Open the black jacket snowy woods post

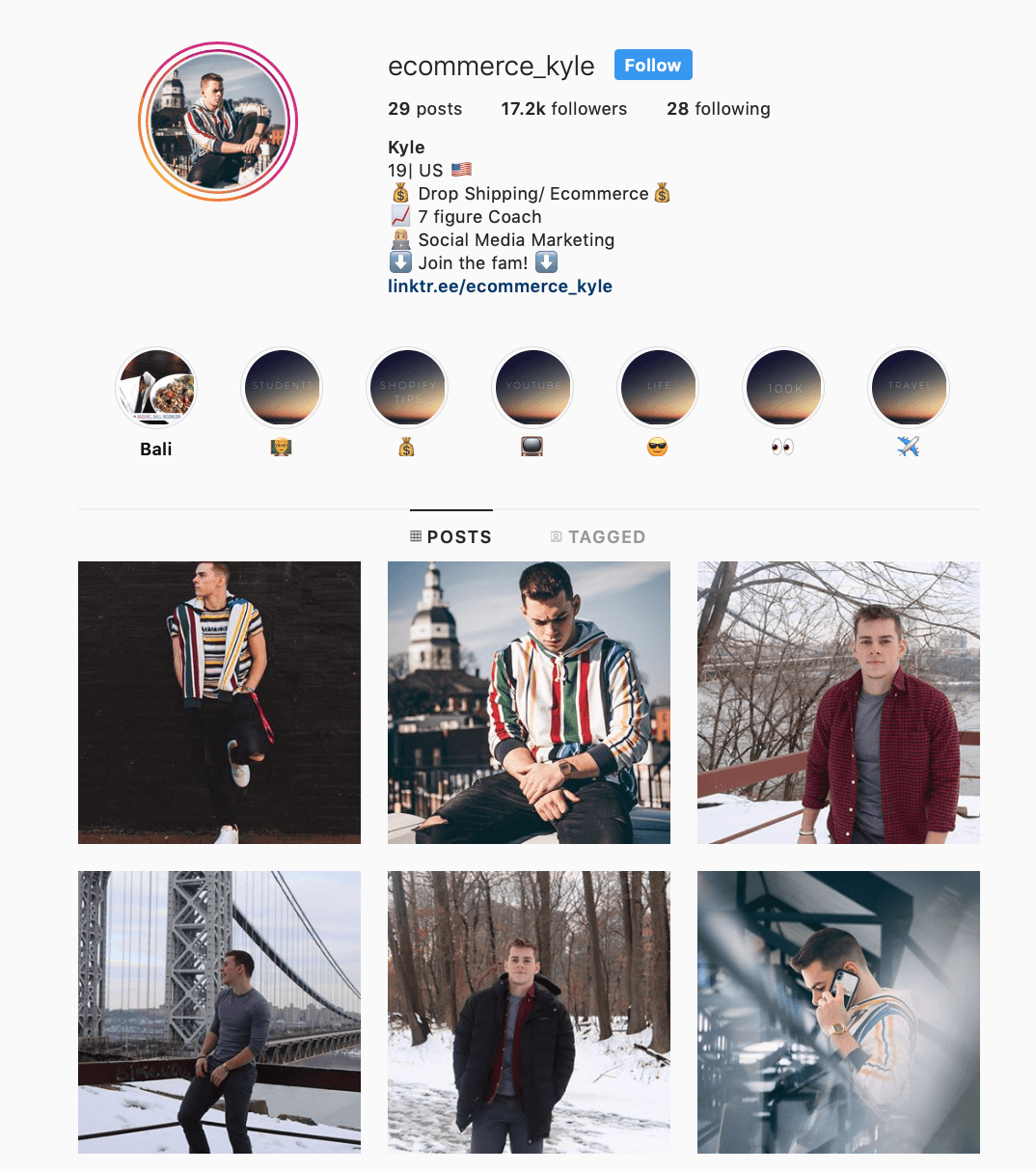pos(529,1012)
